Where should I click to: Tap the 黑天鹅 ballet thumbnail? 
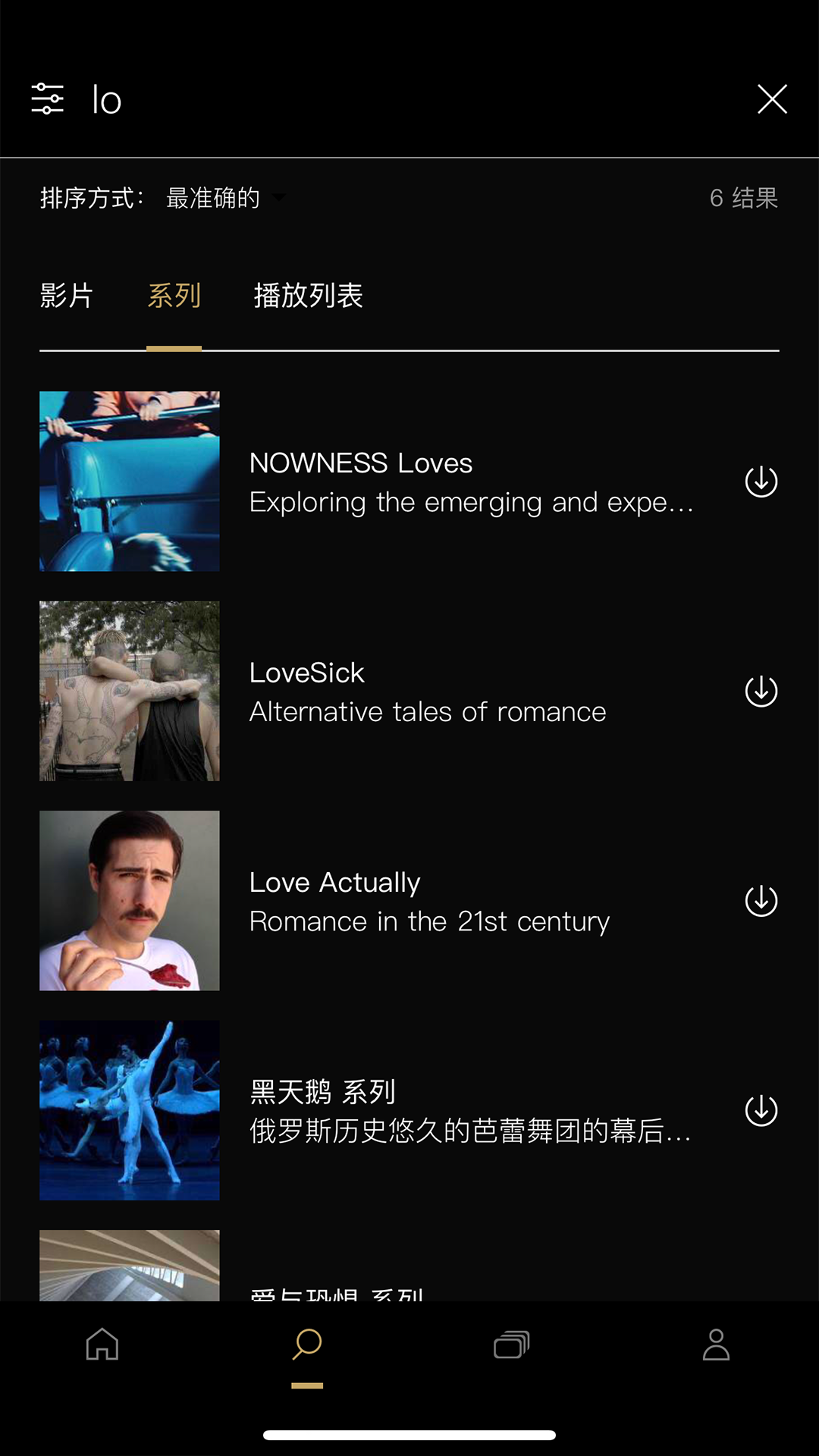(x=129, y=1109)
